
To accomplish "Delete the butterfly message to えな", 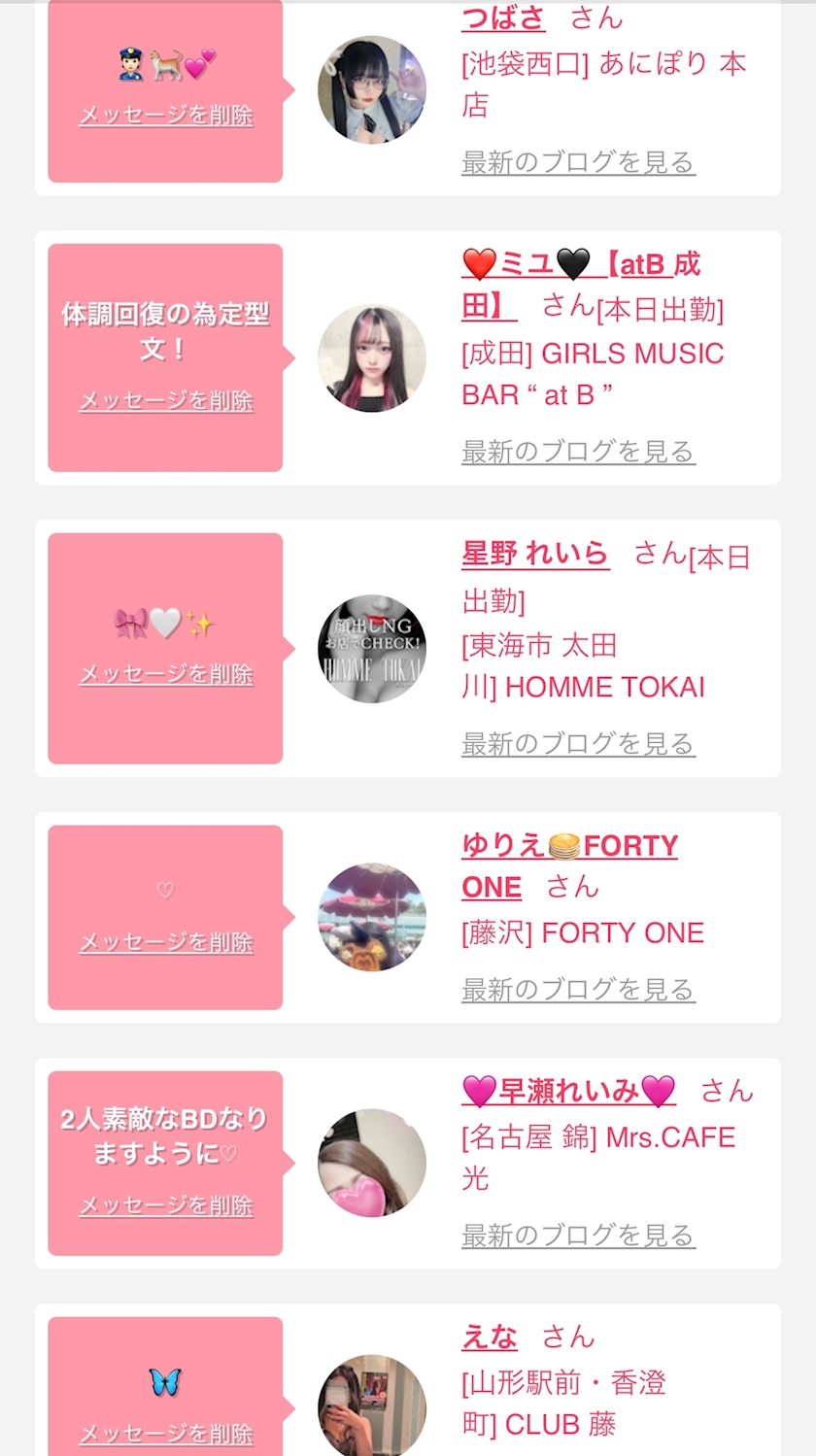I will coord(165,1434).
